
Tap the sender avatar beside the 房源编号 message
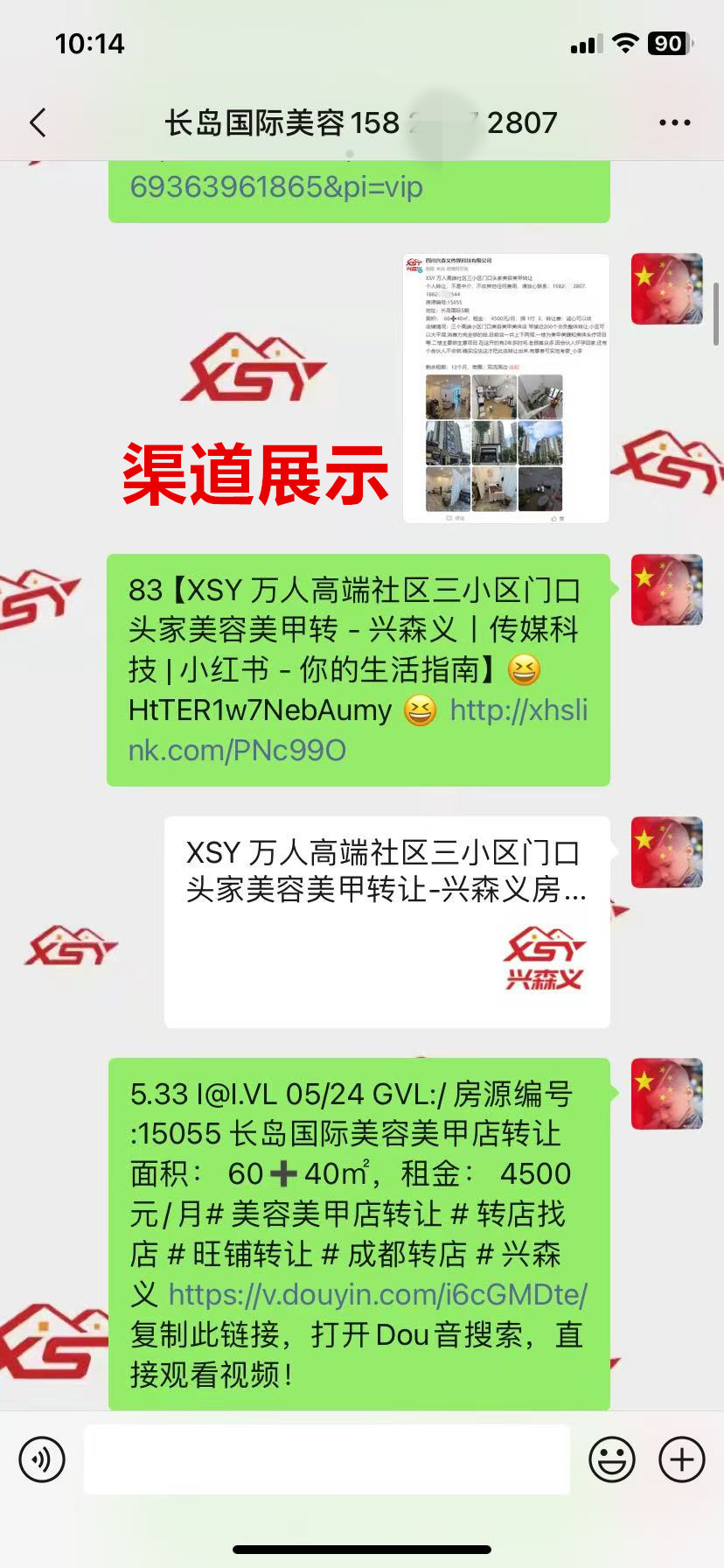tap(666, 1094)
